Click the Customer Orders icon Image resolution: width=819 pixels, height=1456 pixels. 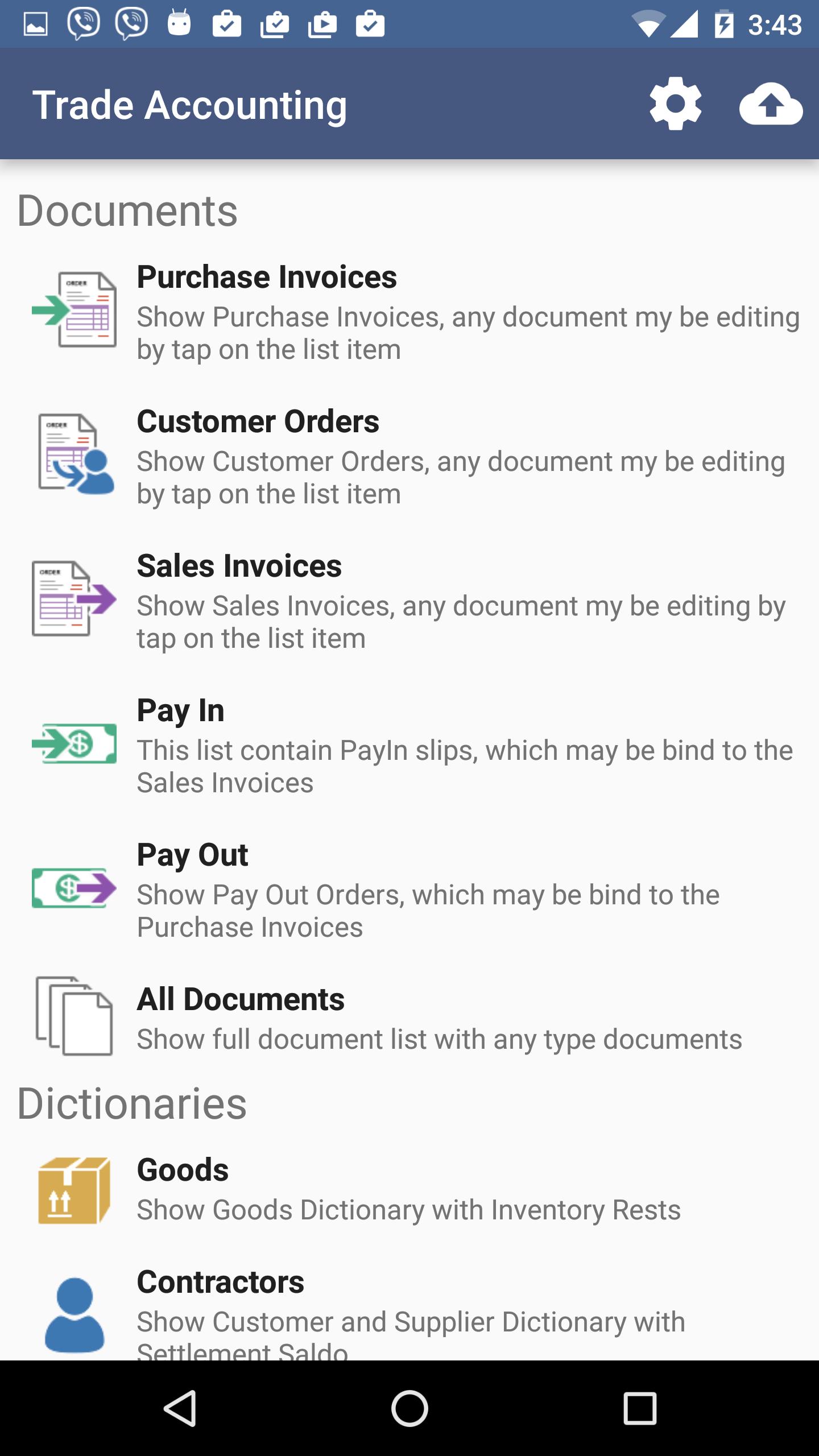[76, 452]
